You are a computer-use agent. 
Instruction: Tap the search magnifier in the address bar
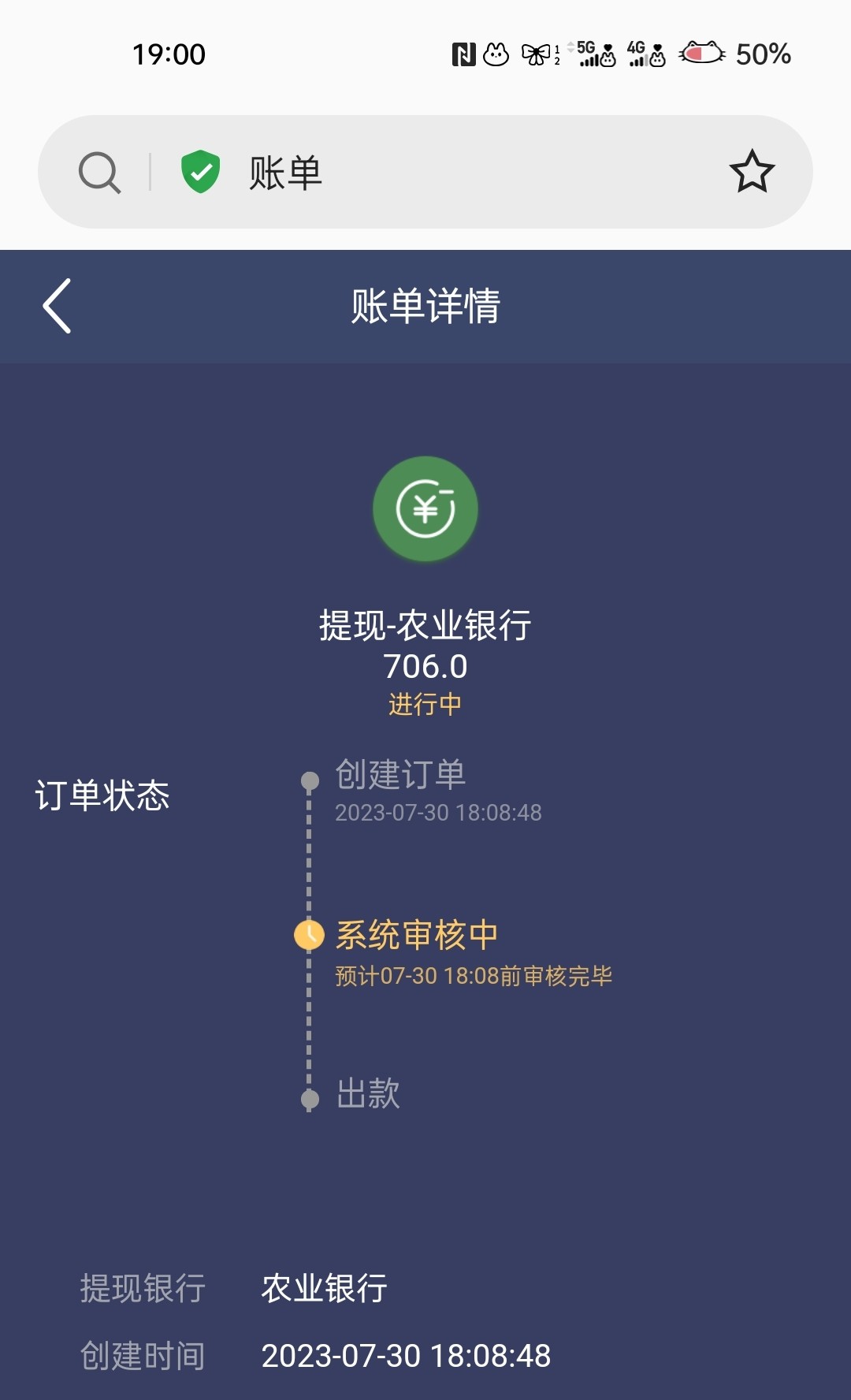coord(99,173)
